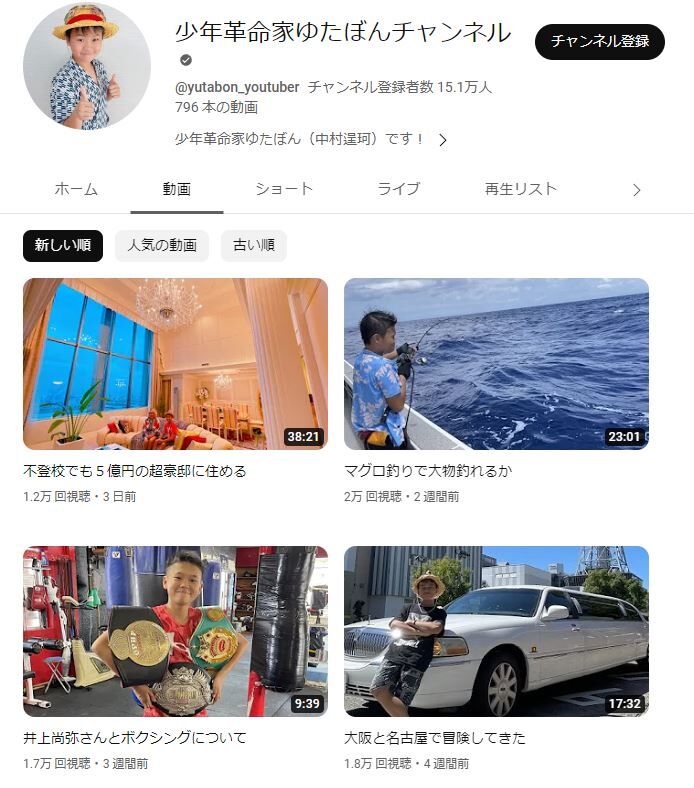Image resolution: width=694 pixels, height=788 pixels.
Task: Open the ライブ tab
Action: click(x=399, y=189)
